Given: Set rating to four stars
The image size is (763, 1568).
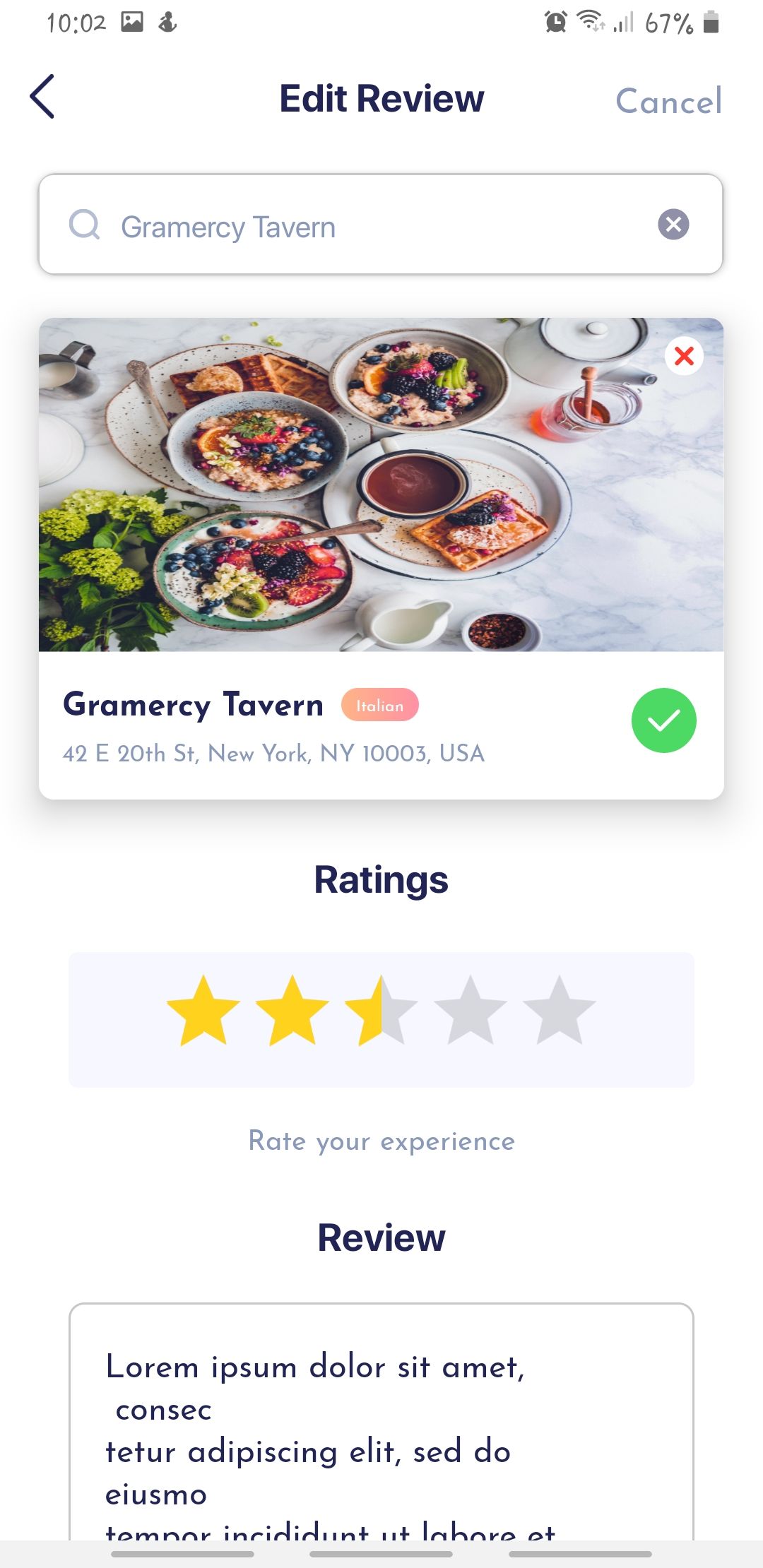Looking at the screenshot, I should [x=471, y=1011].
